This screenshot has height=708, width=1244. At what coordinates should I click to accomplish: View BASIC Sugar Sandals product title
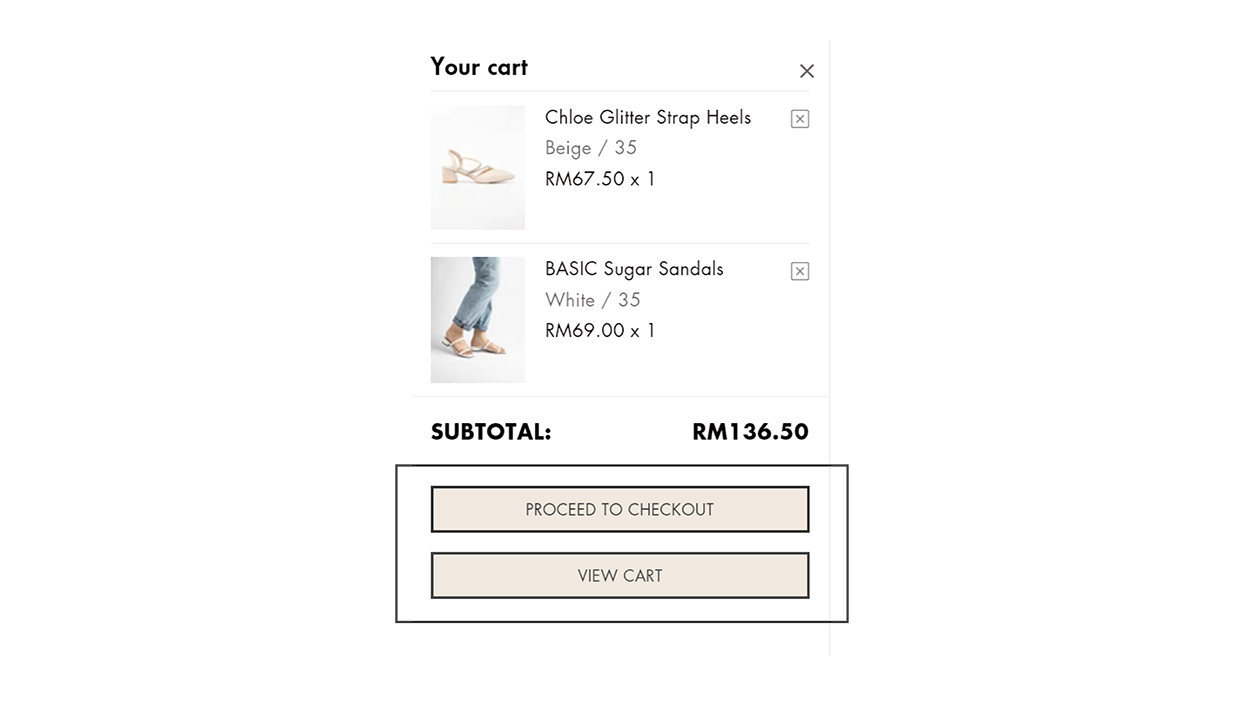[x=633, y=269]
